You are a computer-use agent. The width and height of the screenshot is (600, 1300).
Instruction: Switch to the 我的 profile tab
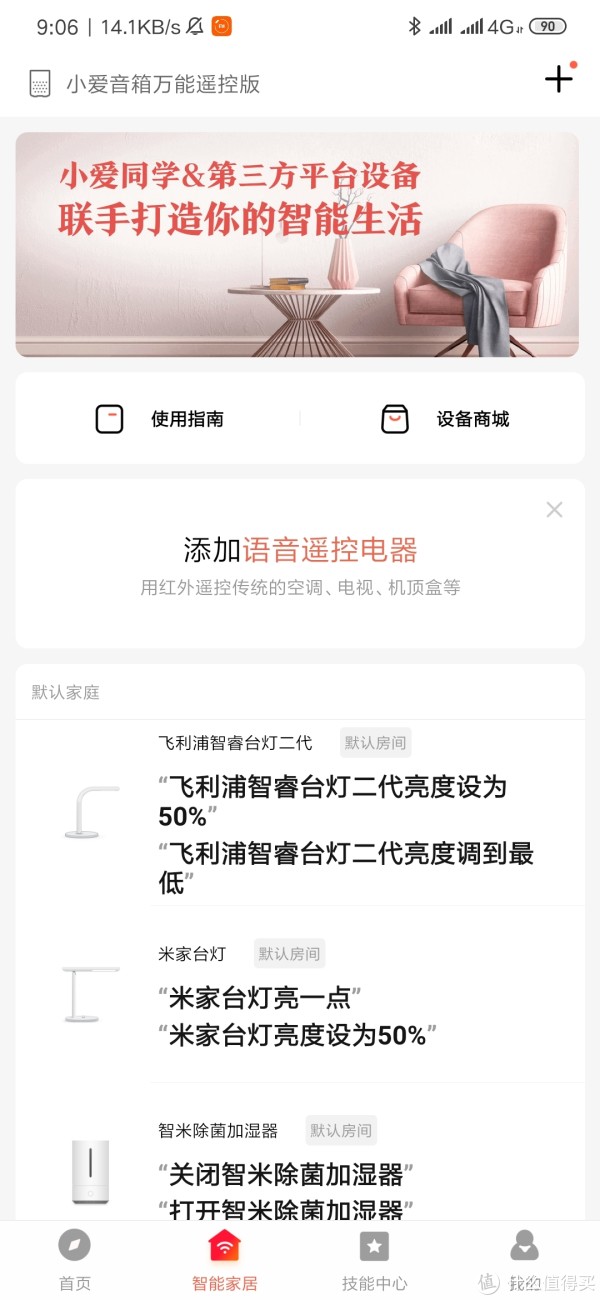click(x=524, y=1260)
